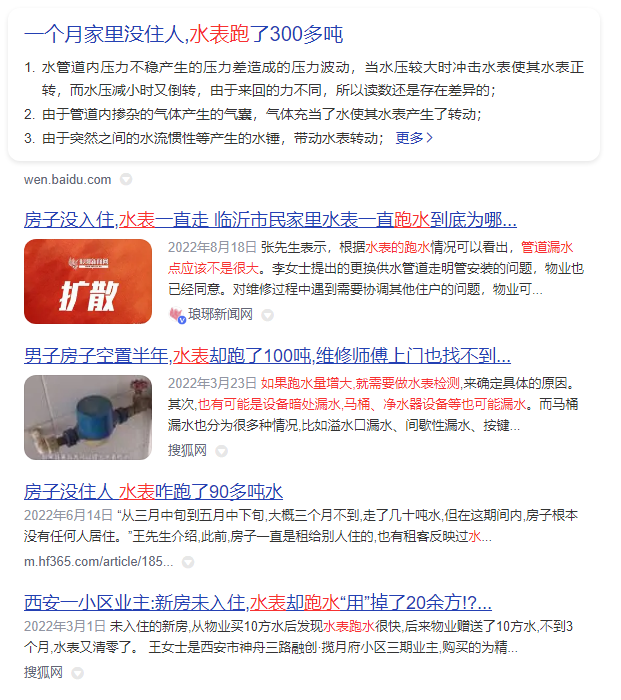Open the result '房子没住人 水表咋跑了90多吨水'
This screenshot has height=700, width=621.
(153, 491)
